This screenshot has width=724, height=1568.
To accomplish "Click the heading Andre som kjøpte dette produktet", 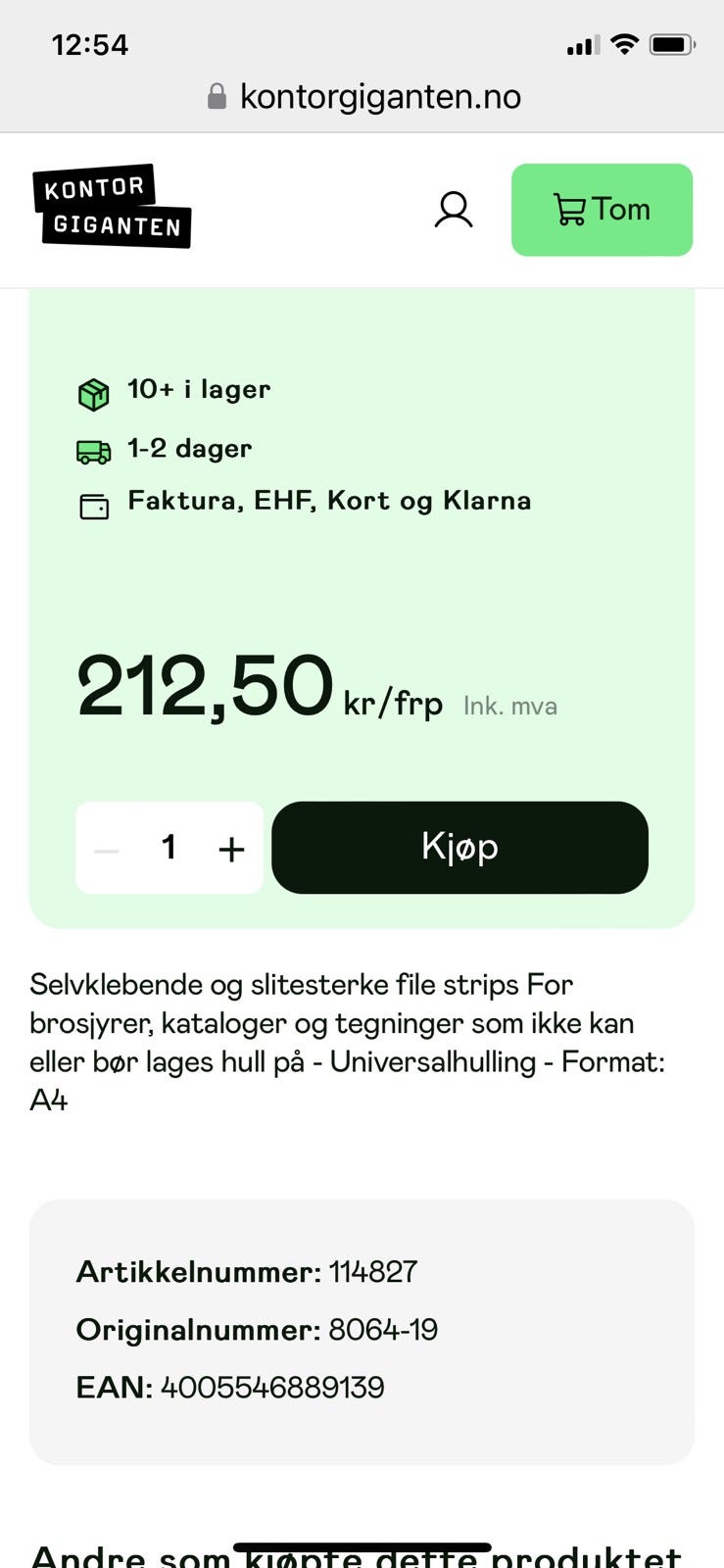I will point(357,1553).
